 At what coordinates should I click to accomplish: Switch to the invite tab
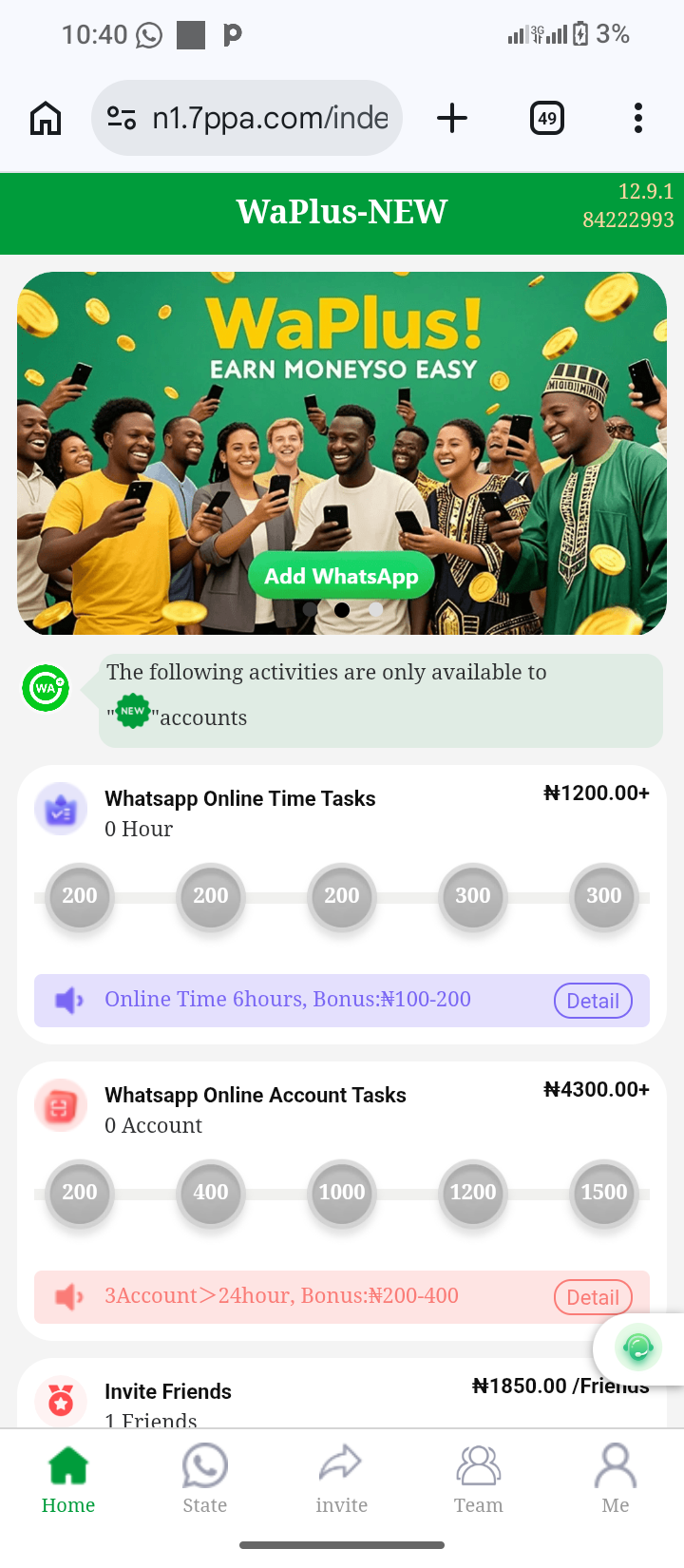[x=341, y=1479]
